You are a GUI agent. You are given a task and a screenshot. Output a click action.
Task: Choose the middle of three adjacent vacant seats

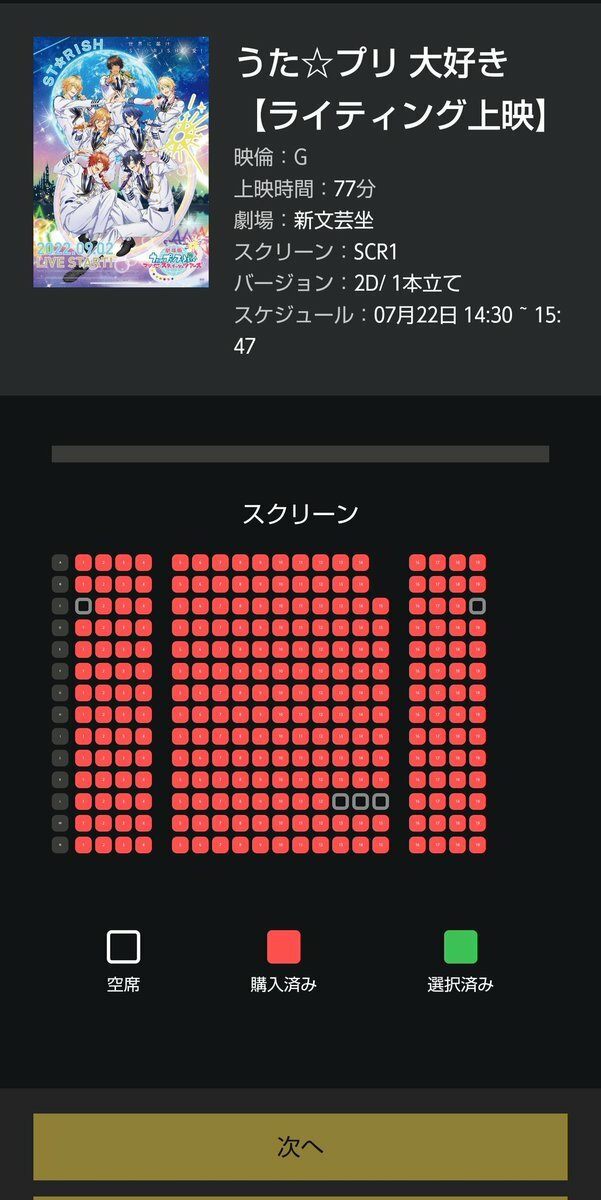click(x=360, y=801)
